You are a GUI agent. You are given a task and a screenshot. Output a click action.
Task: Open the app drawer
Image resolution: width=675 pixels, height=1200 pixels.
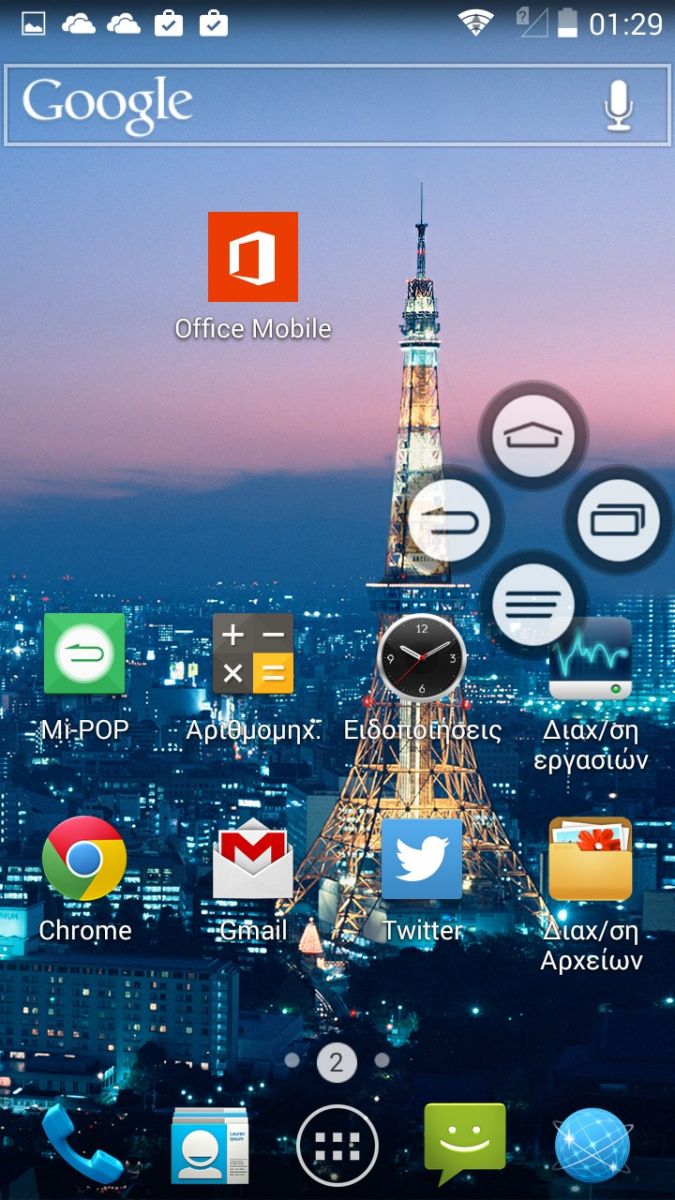[338, 1145]
